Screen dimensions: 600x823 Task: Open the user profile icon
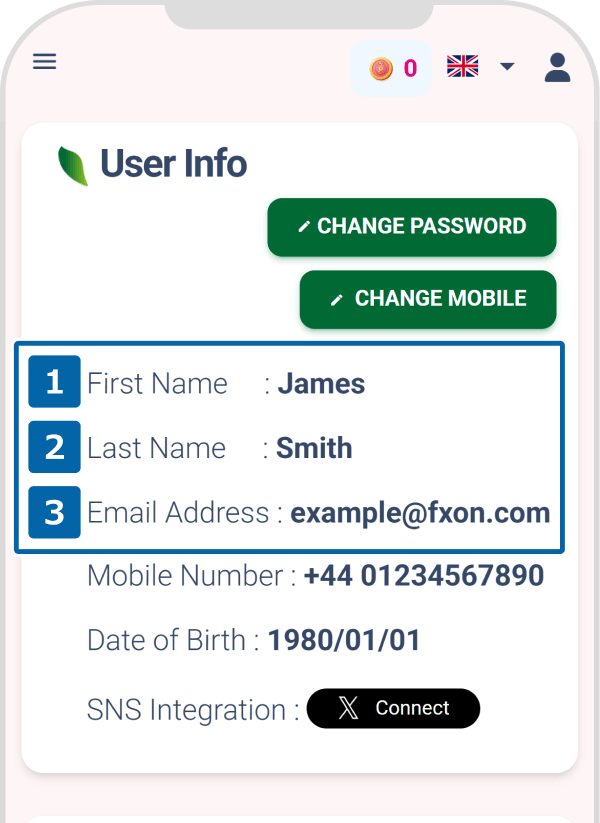(x=557, y=67)
